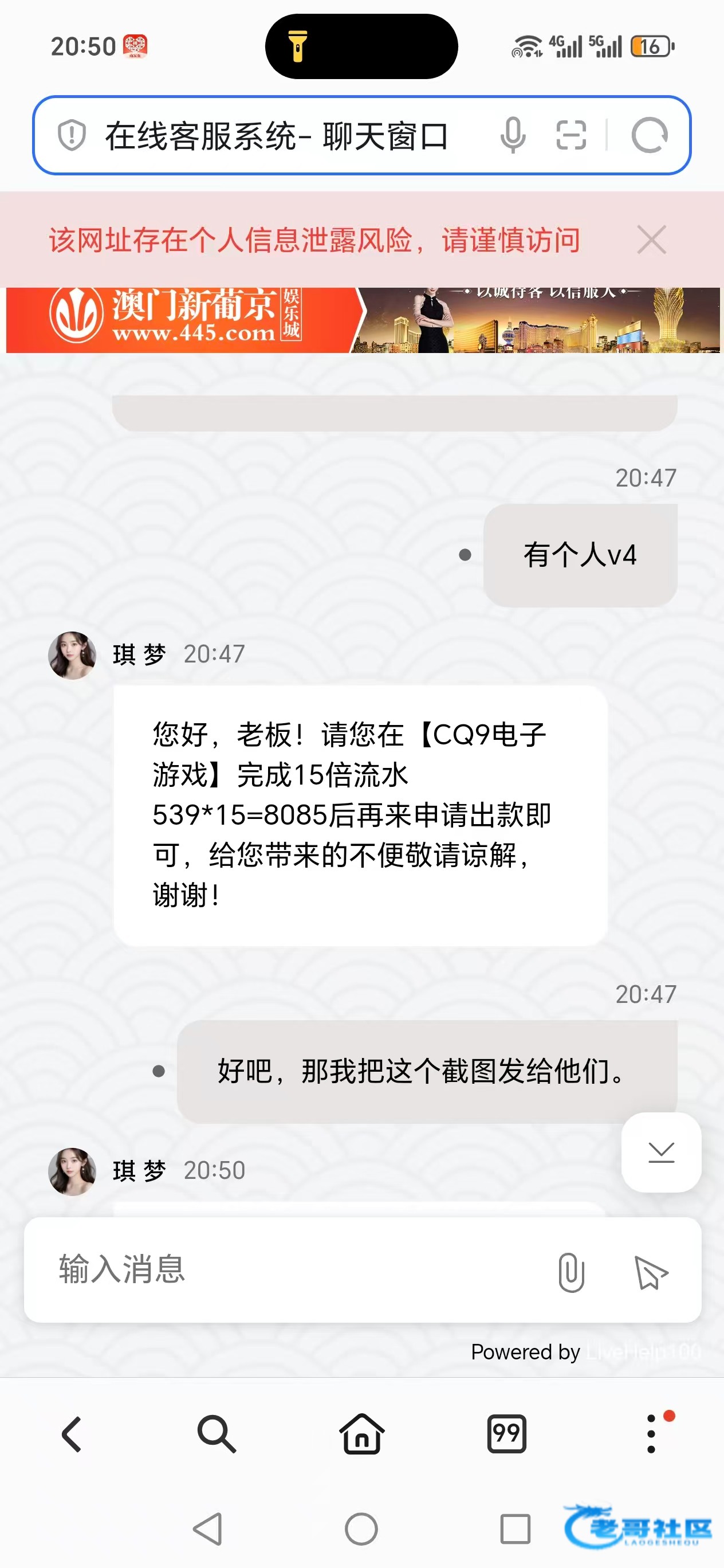
Task: Open the browser three-dot menu
Action: (x=651, y=1434)
